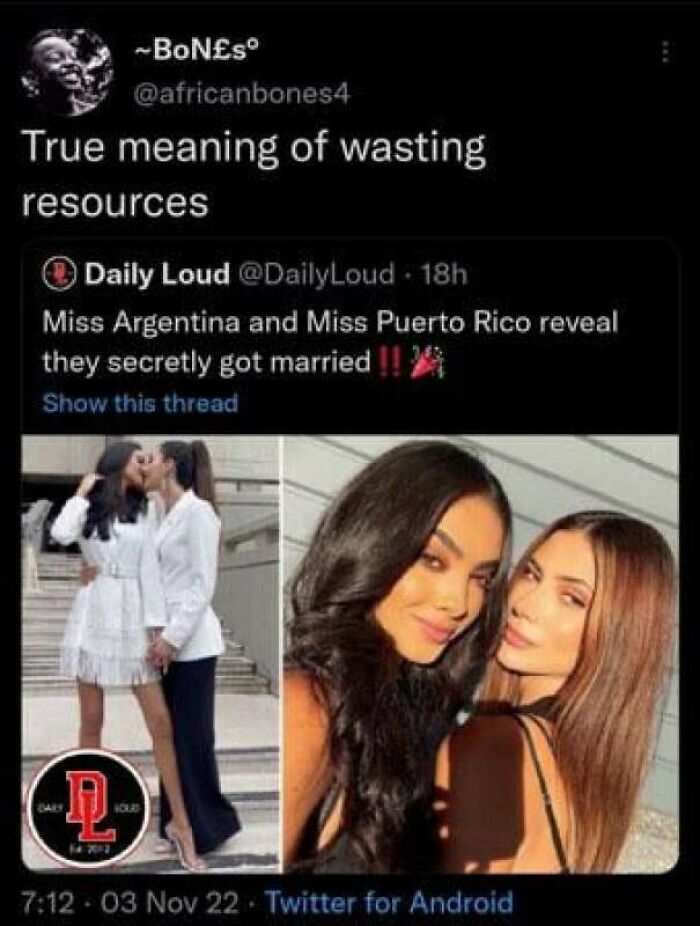Tap the Show this thread link
This screenshot has height=926, width=700.
(x=140, y=404)
